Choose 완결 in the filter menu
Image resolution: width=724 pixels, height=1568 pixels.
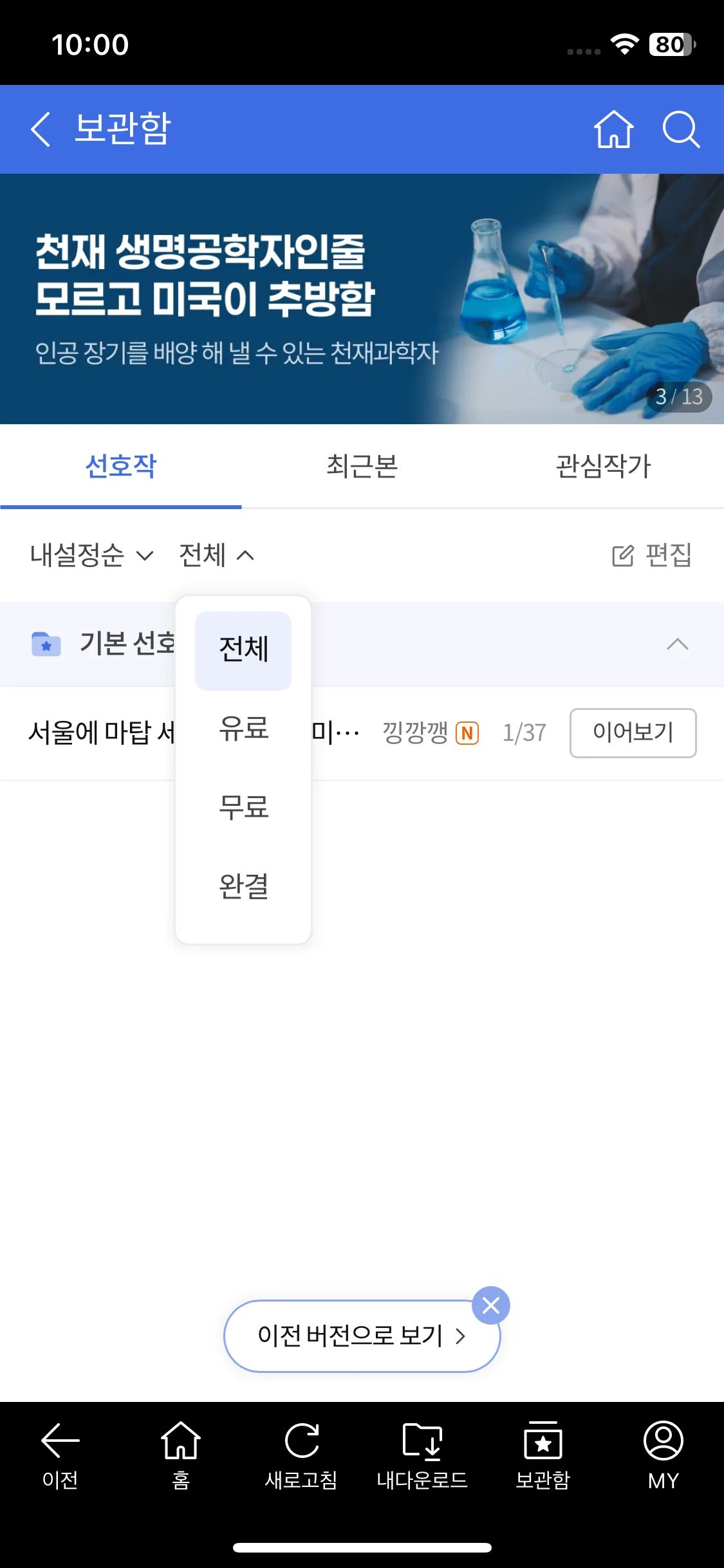(x=243, y=886)
